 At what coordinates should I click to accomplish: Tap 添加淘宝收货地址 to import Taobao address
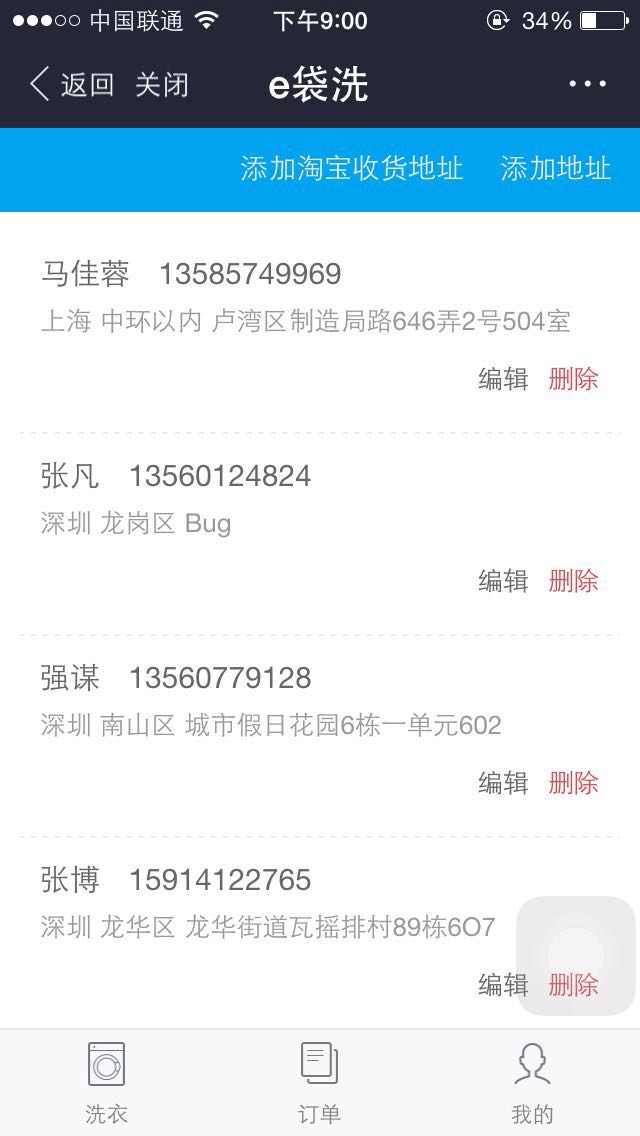(x=352, y=168)
